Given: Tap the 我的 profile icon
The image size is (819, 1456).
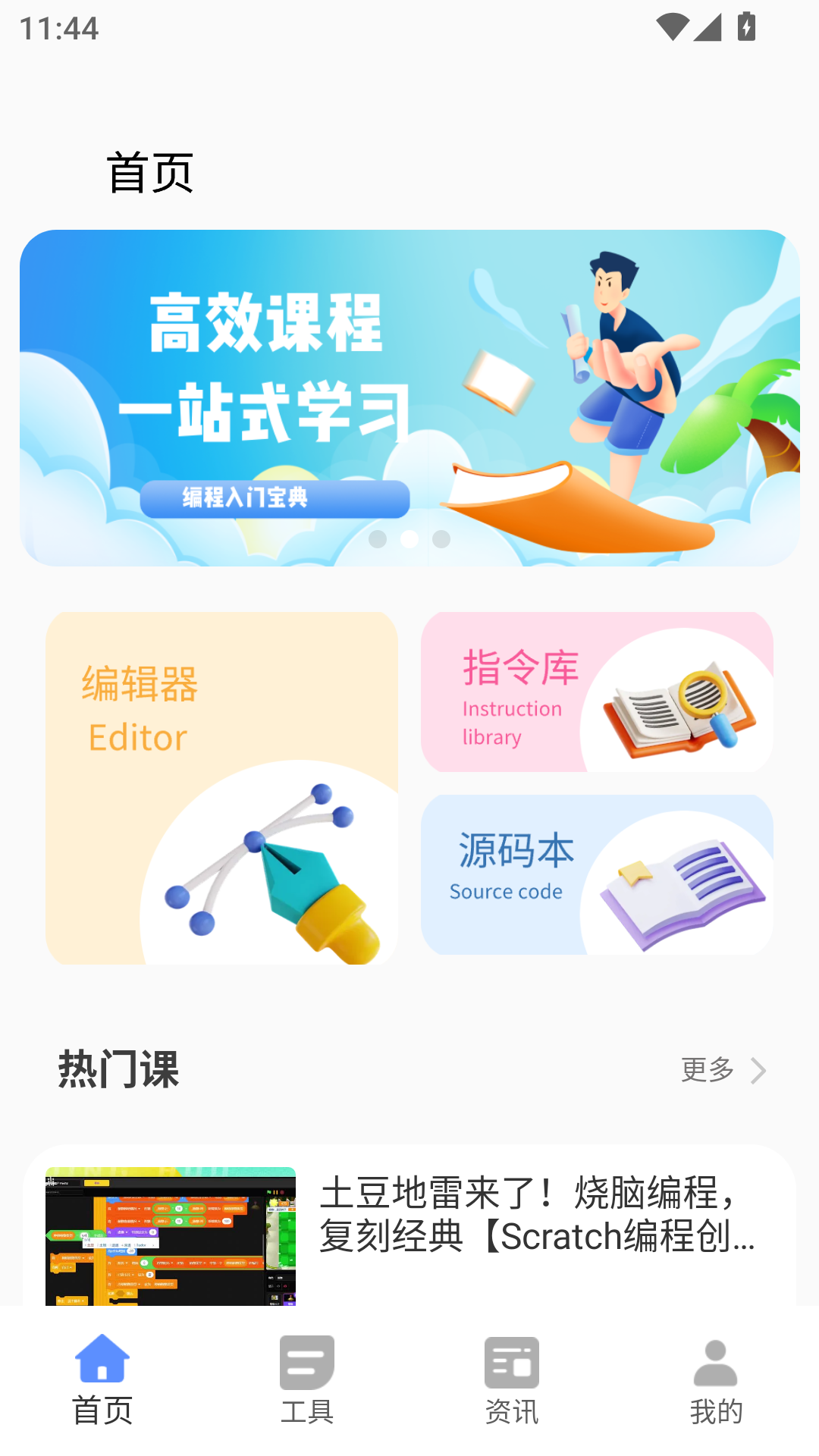Looking at the screenshot, I should pyautogui.click(x=716, y=1363).
